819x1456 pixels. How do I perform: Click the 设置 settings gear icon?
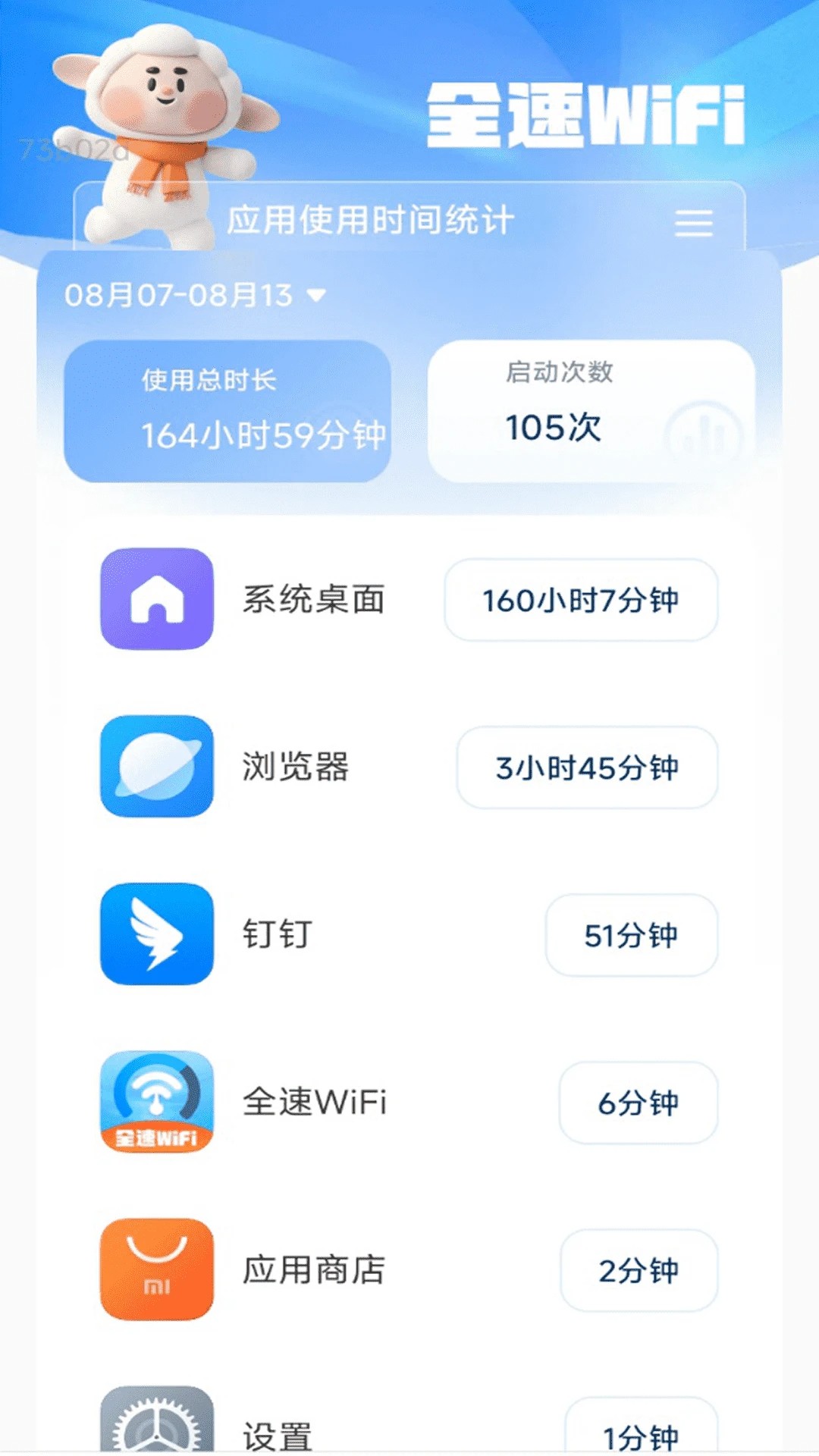(155, 1426)
